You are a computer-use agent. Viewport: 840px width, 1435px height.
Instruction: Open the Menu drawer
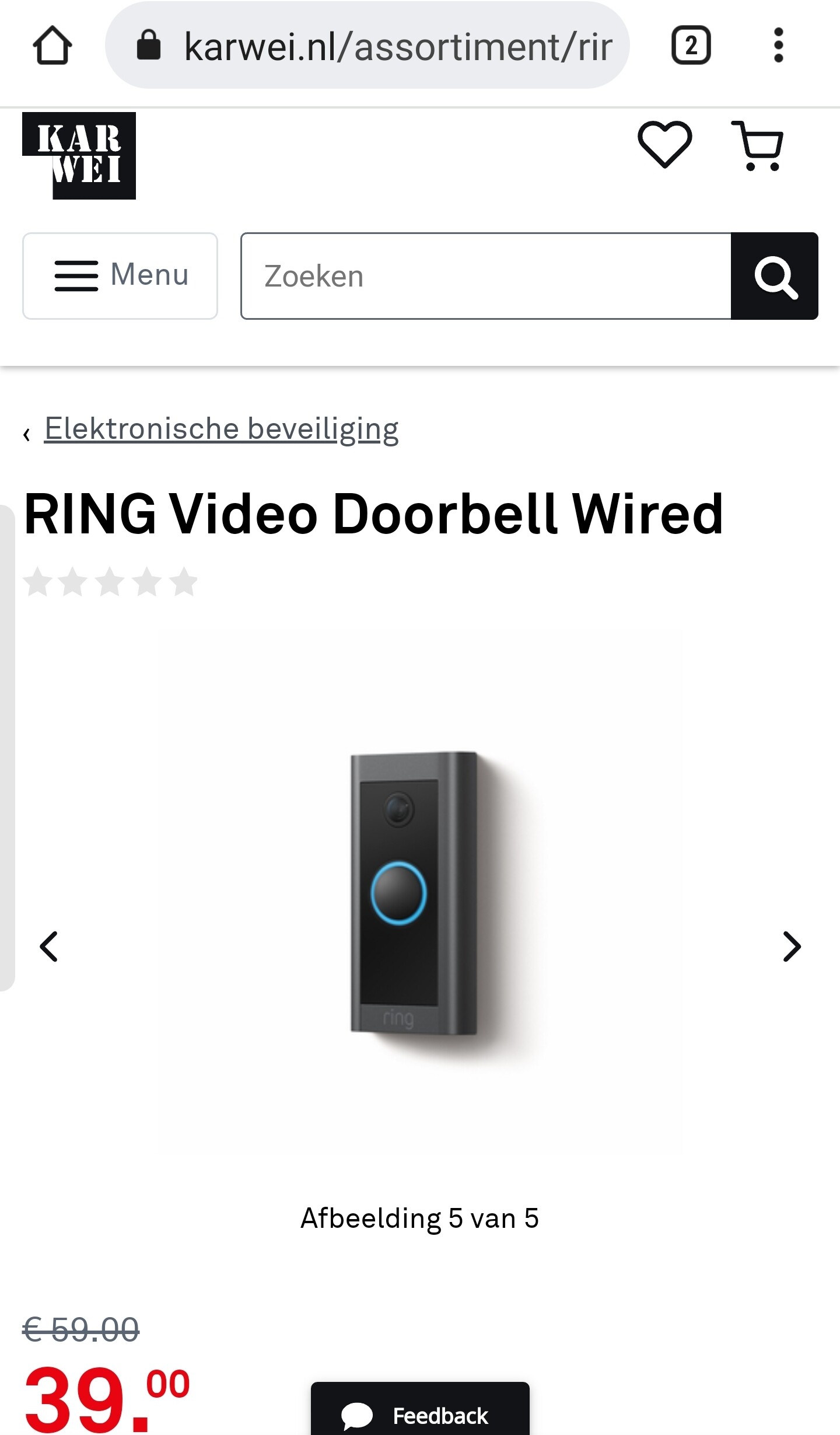pyautogui.click(x=120, y=275)
